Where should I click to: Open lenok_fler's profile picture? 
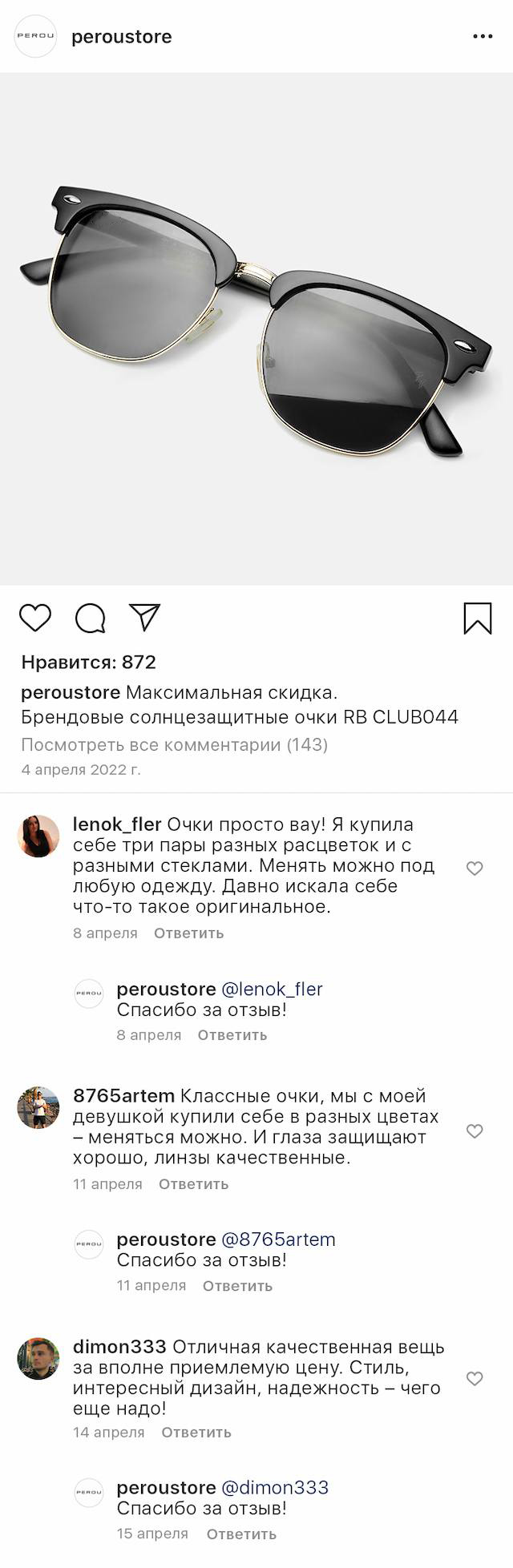(38, 836)
